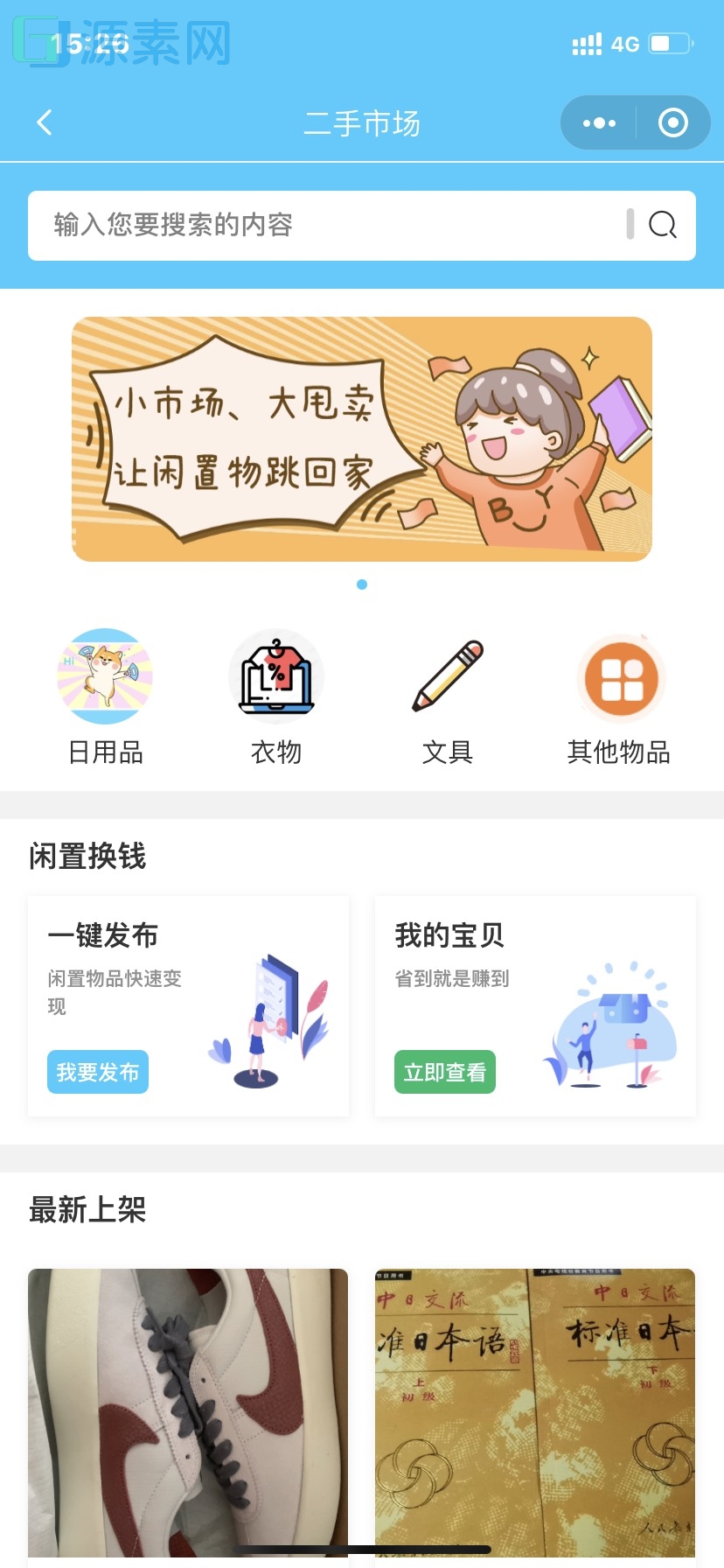Select the 二手市场 title bar
724x1568 pixels.
(x=362, y=124)
